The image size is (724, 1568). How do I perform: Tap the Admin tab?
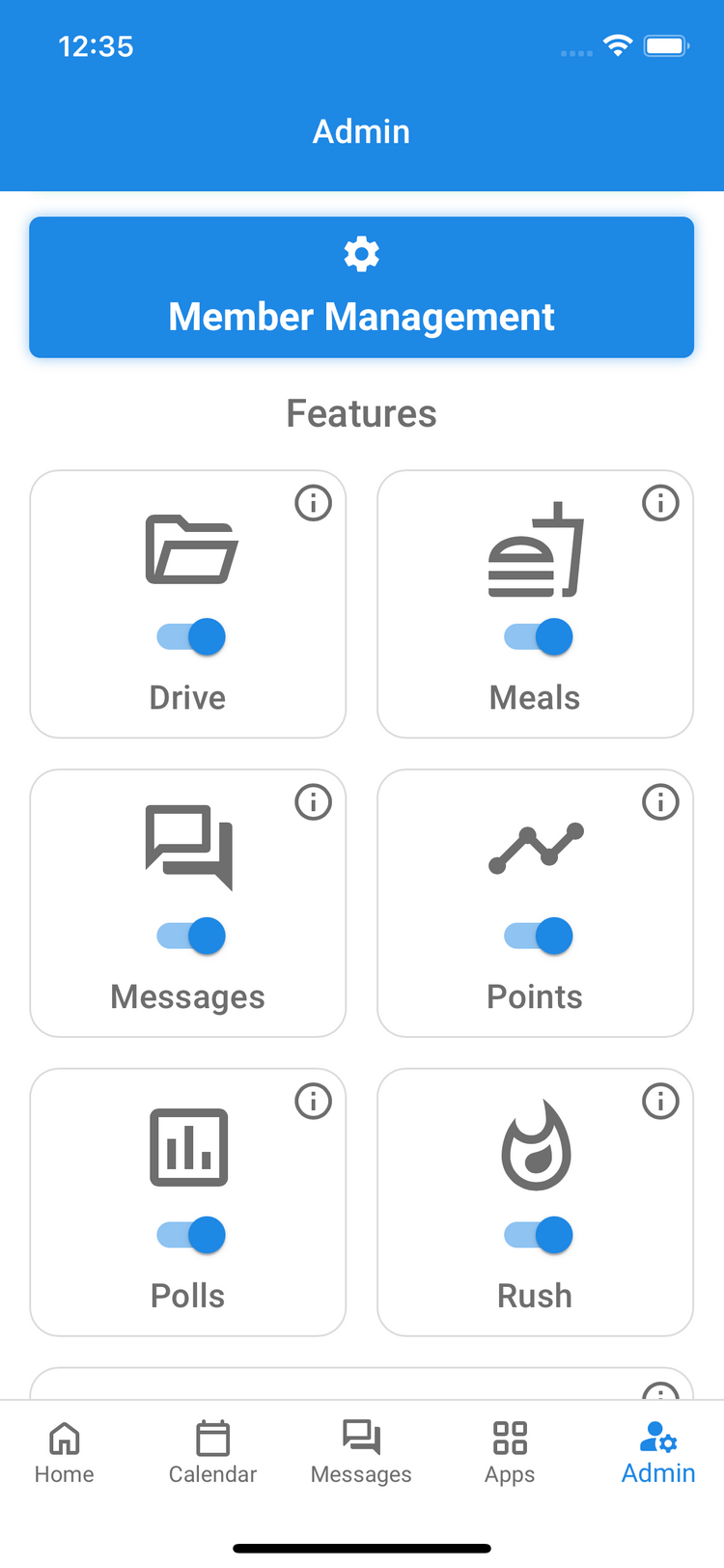click(658, 1451)
